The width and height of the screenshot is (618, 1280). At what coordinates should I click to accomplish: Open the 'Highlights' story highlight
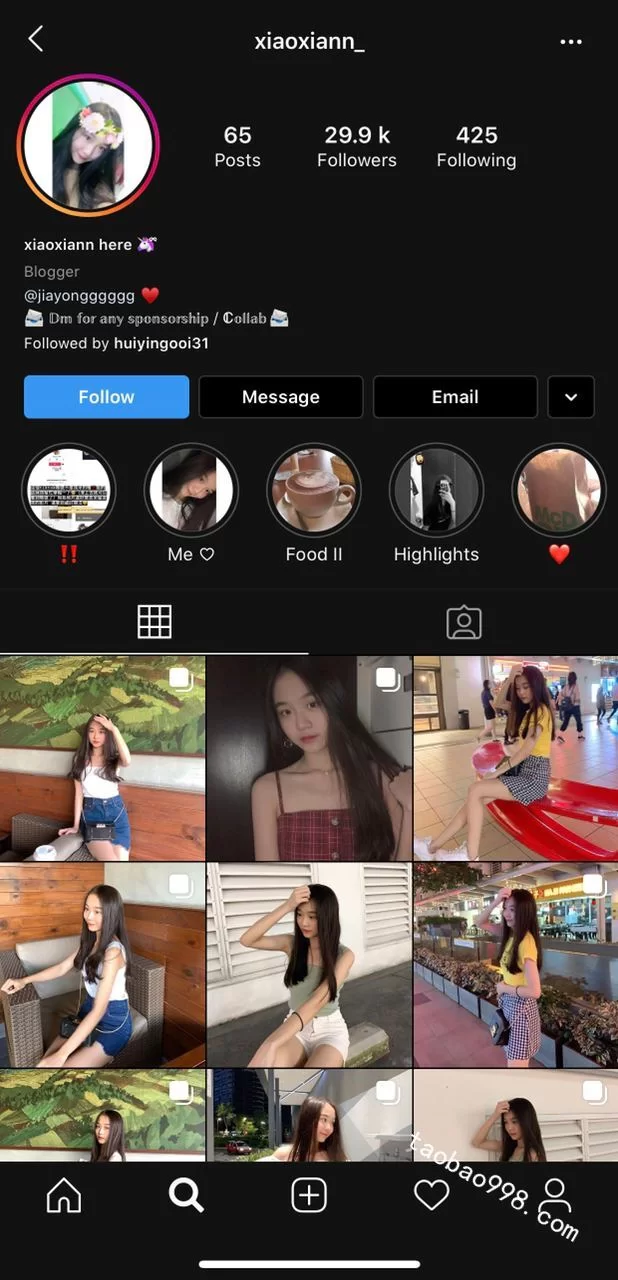coord(436,491)
